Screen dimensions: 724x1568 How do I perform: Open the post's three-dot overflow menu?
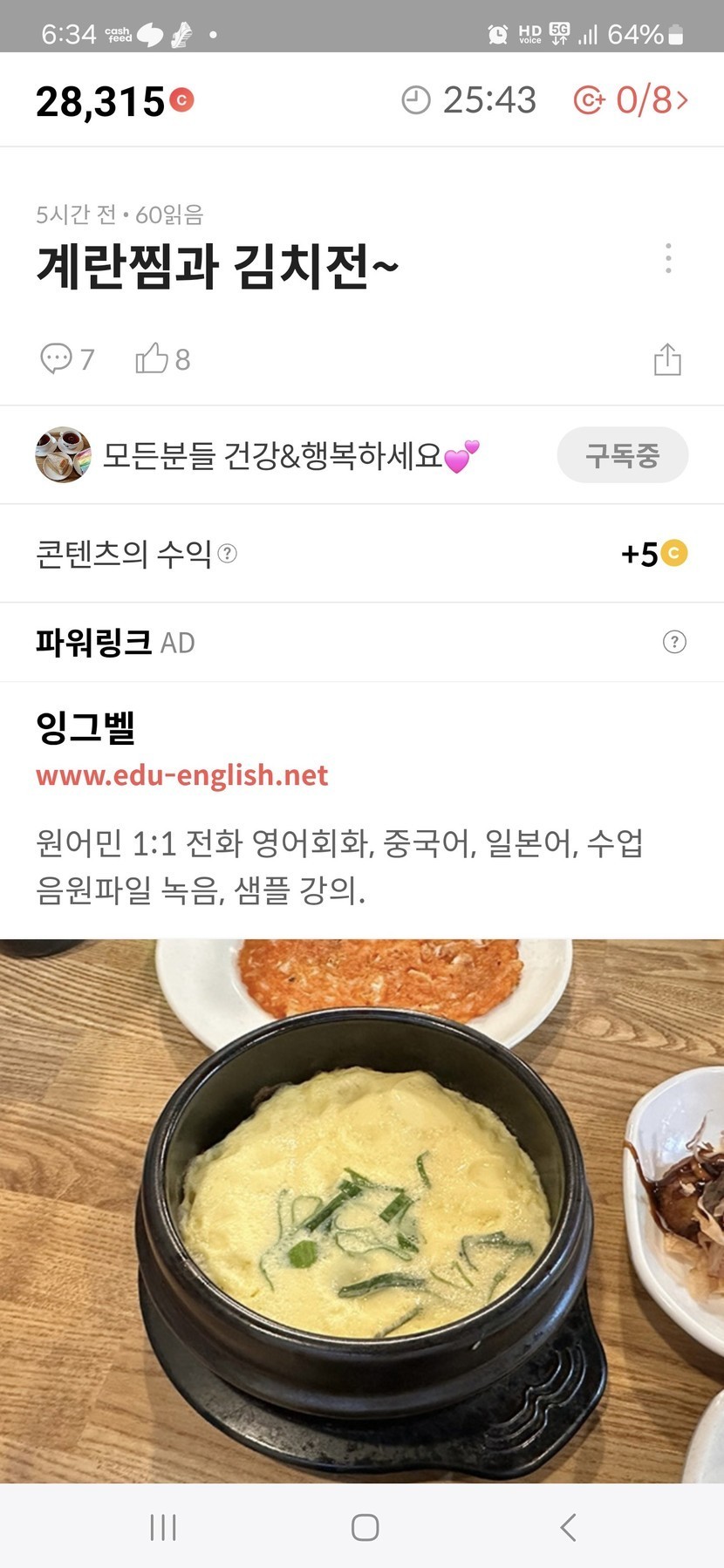click(668, 259)
